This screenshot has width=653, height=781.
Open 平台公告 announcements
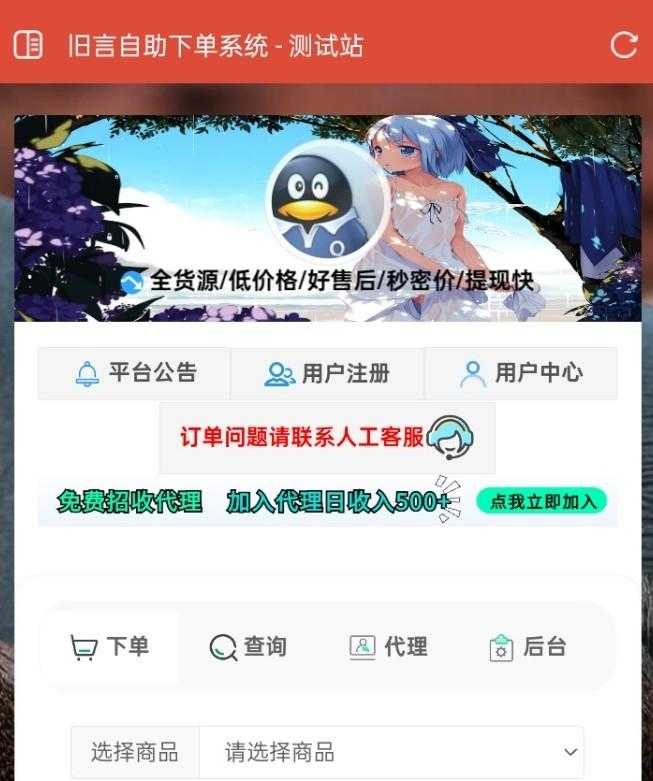[x=135, y=374]
